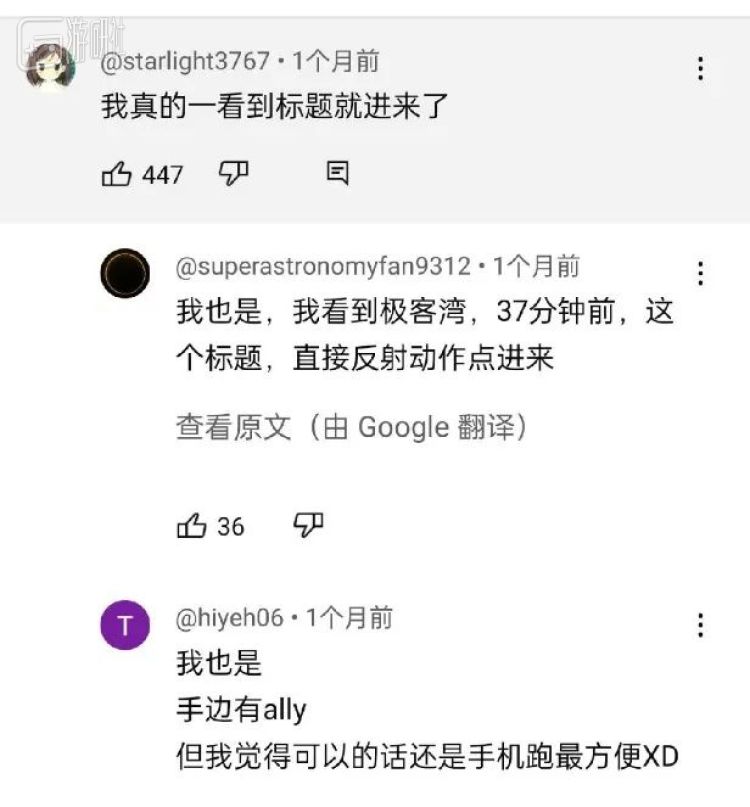
Task: Like starlight3767's comment
Action: [x=117, y=175]
